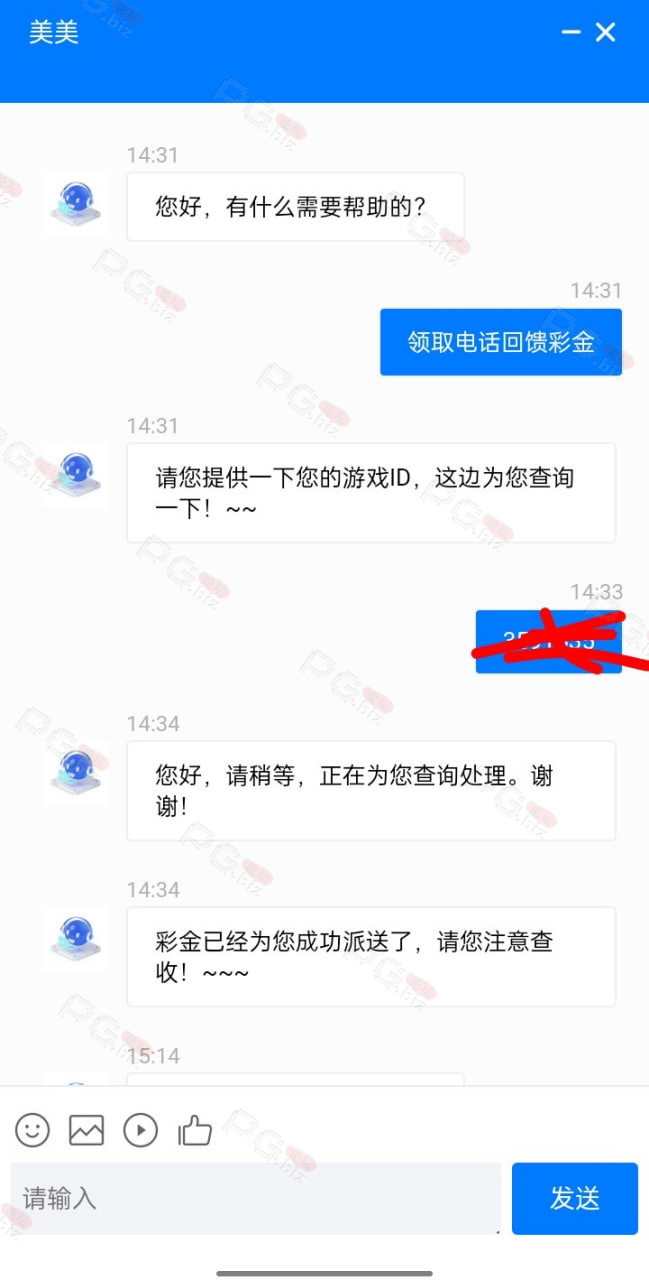Viewport: 649px width, 1280px height.
Task: Focus the 请输入 message field
Action: point(256,1198)
